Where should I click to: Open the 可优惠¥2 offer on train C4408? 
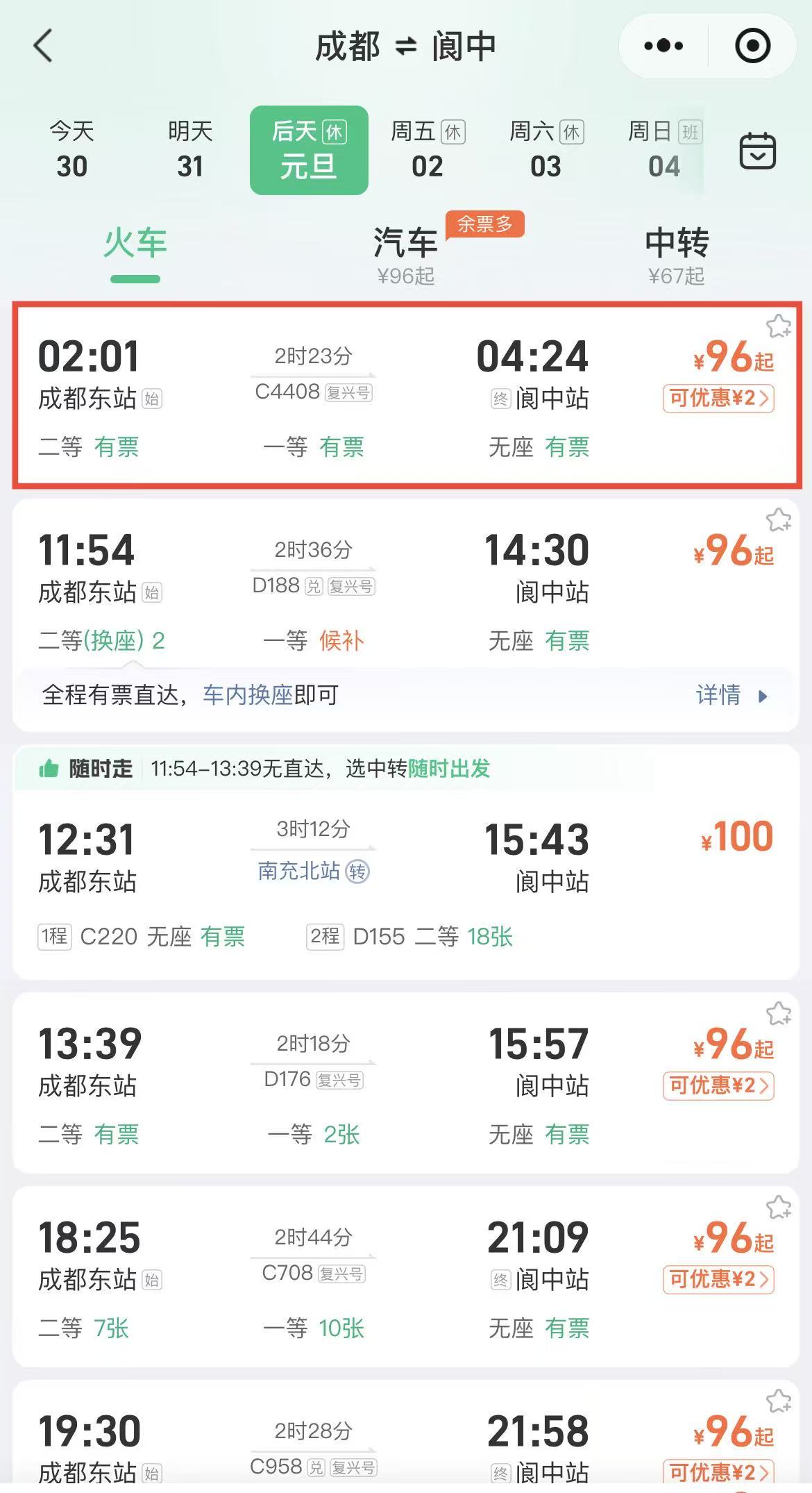click(718, 399)
